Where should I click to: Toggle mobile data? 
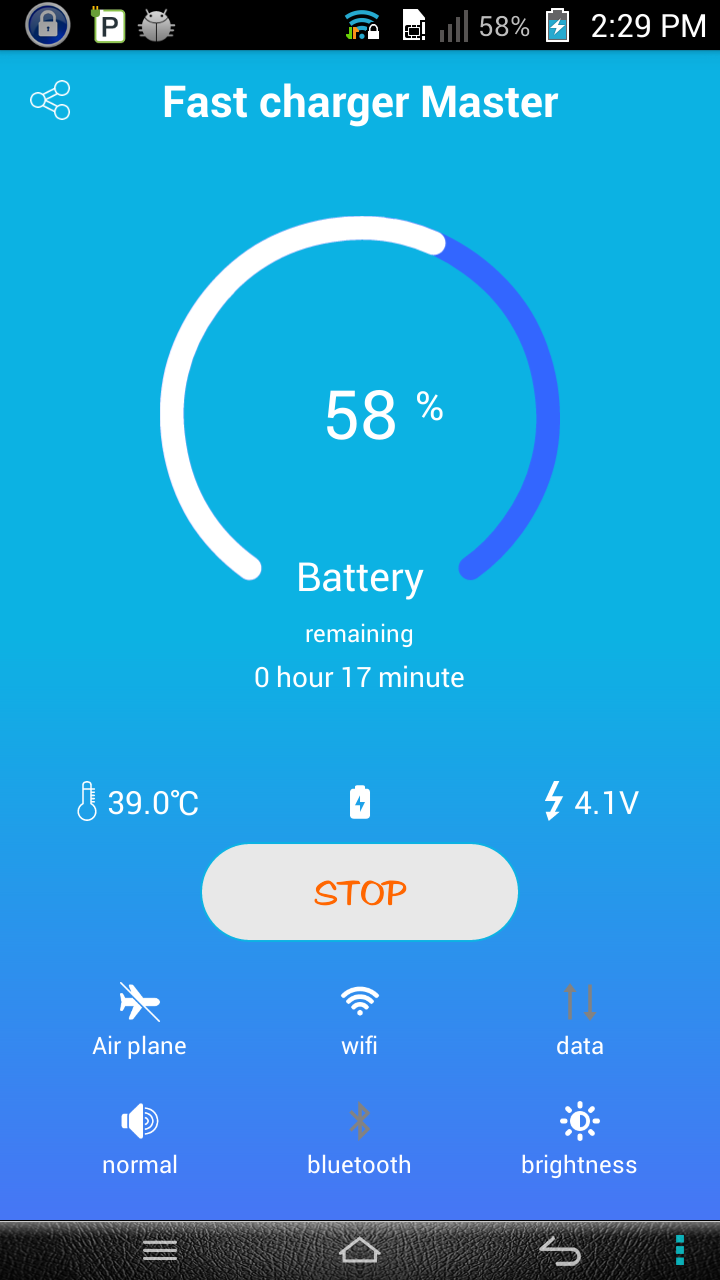point(580,1018)
